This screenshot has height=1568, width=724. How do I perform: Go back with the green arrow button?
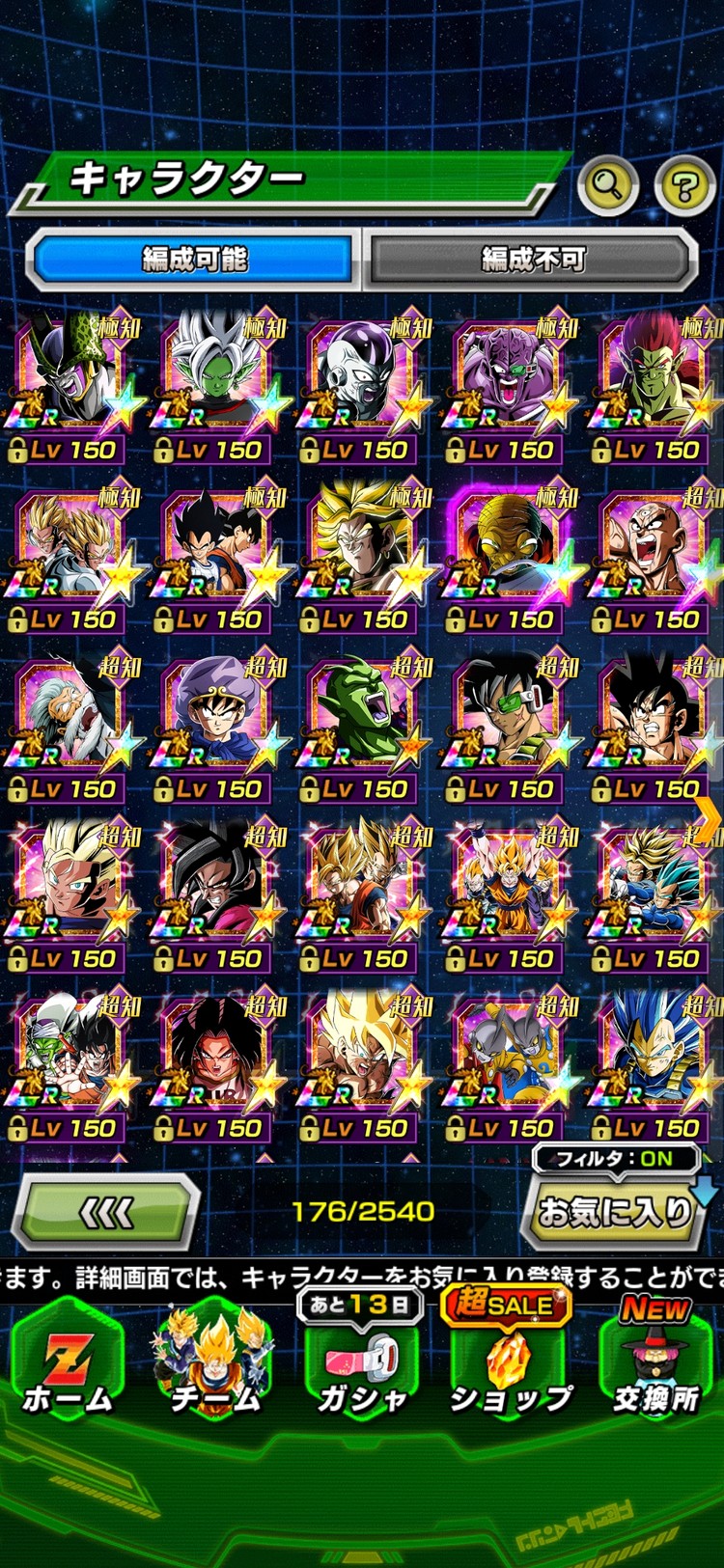point(106,1212)
